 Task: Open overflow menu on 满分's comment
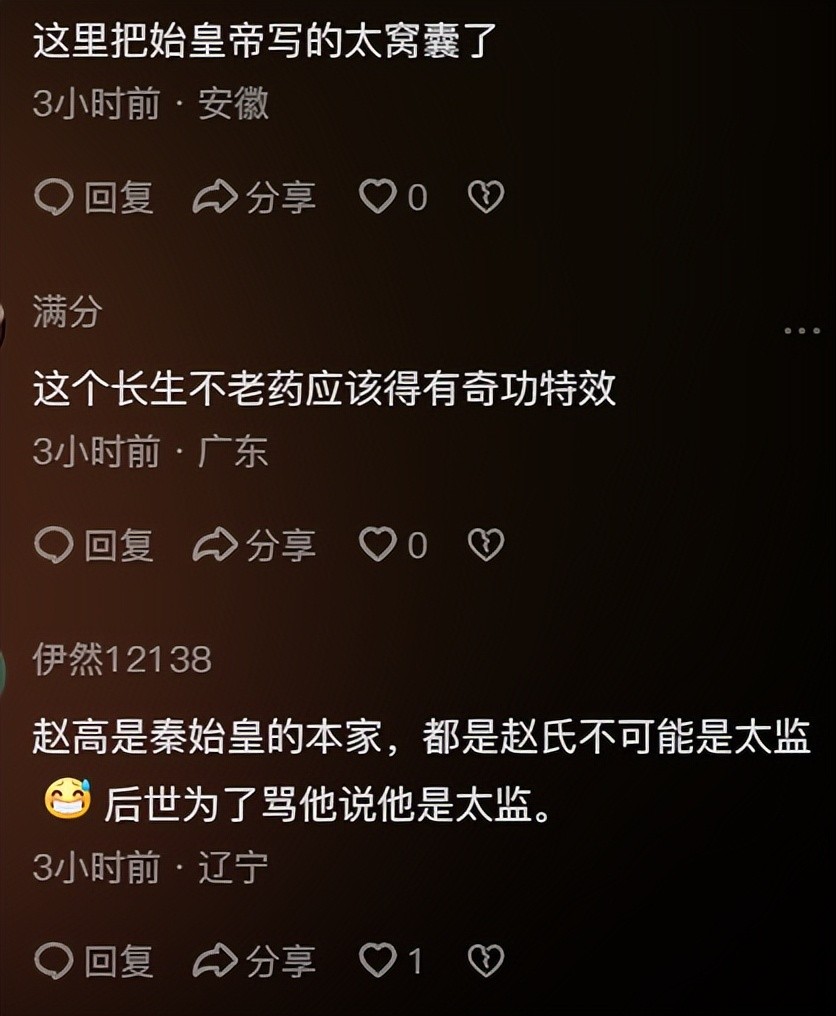802,331
